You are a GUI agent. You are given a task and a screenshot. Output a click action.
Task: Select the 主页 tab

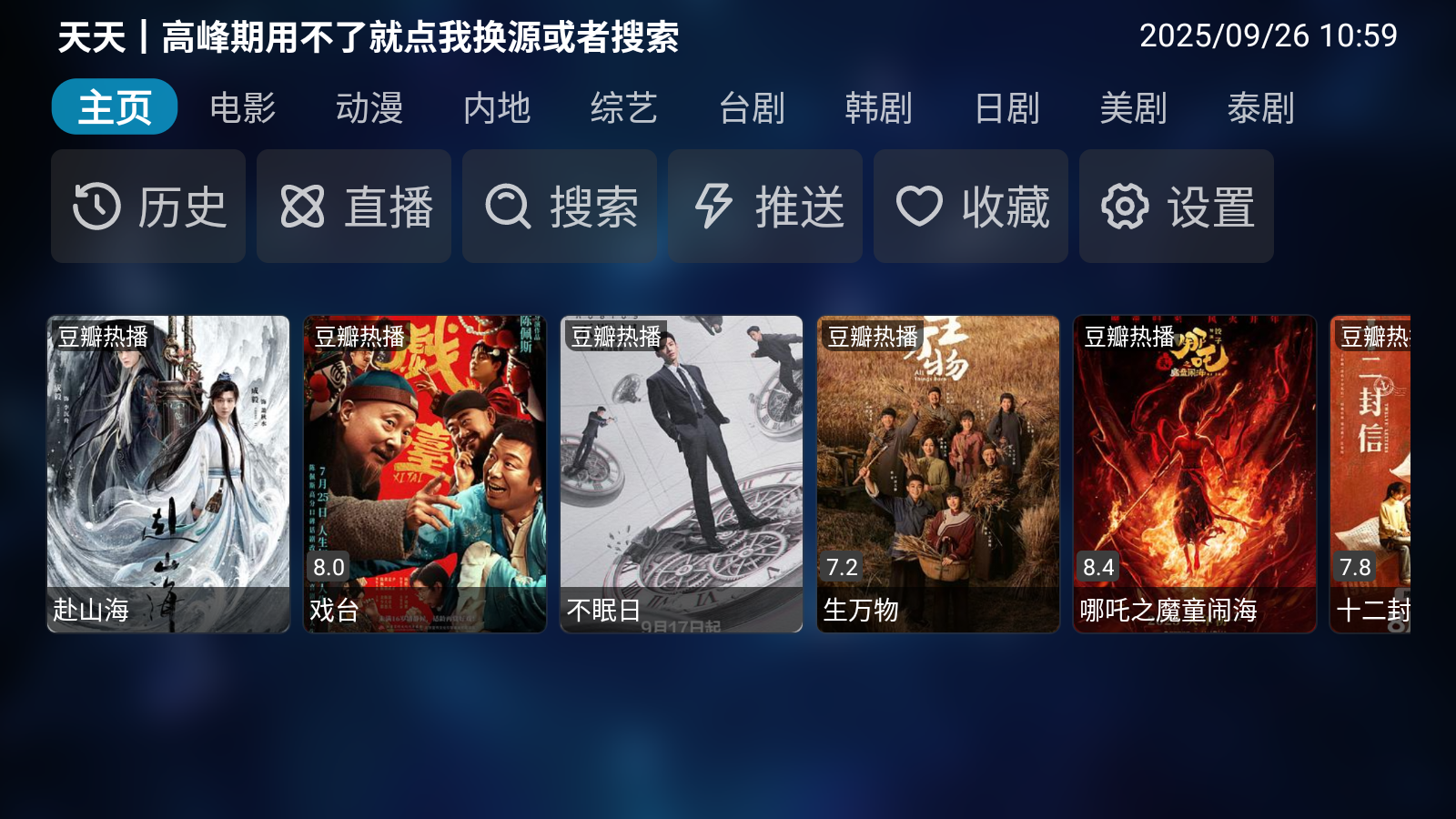(115, 107)
